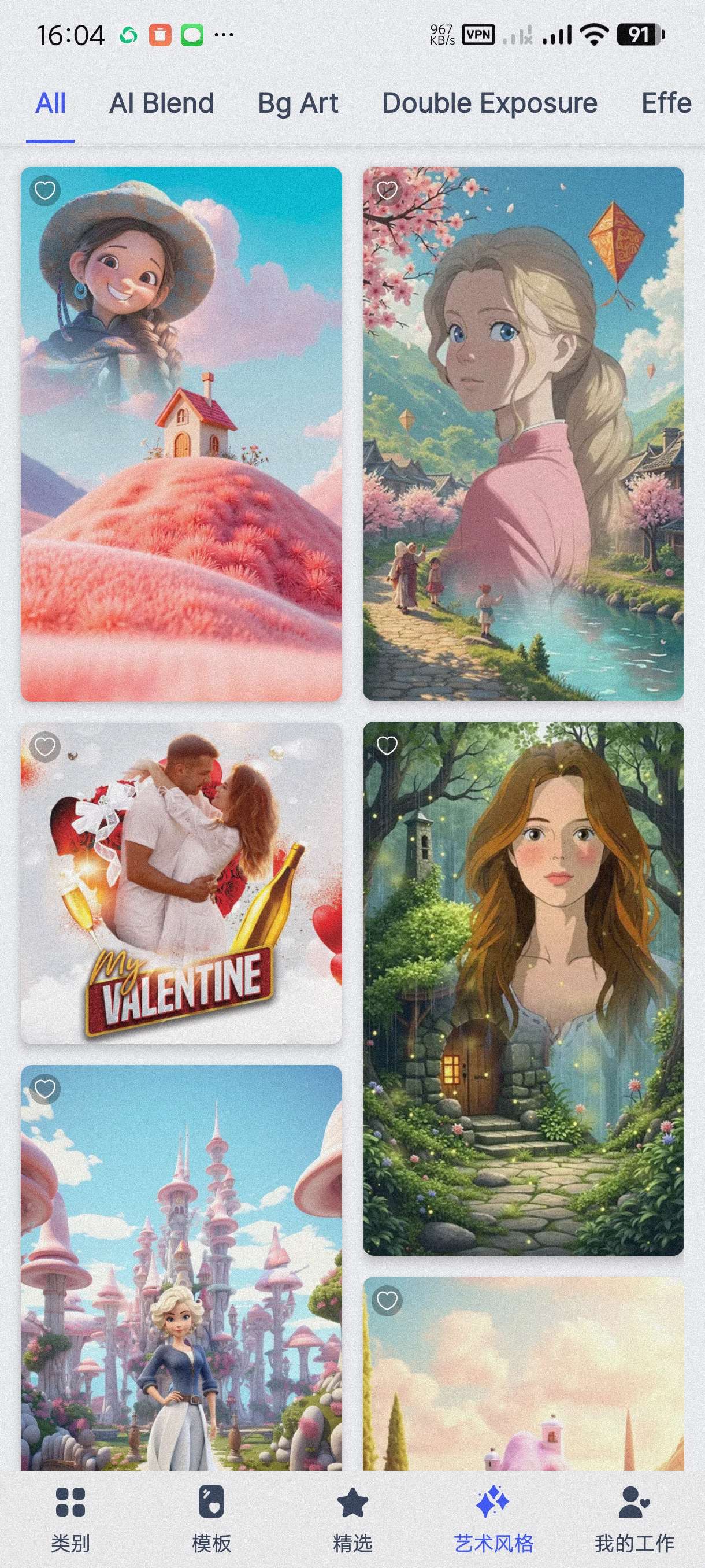Open the pink mushroom castle template

point(181,1278)
